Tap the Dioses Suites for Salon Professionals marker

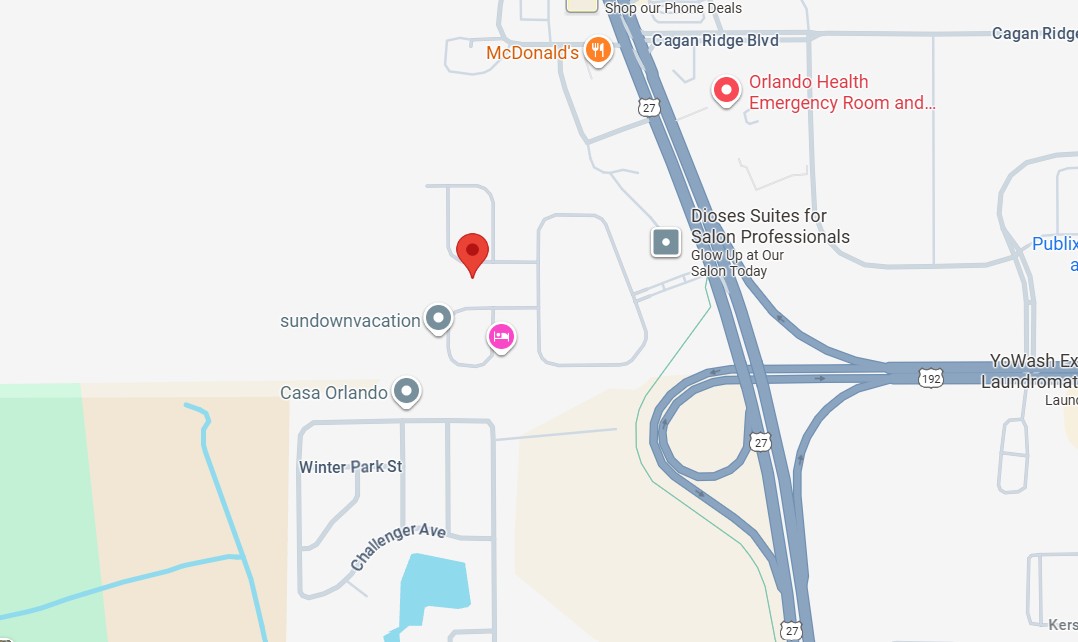point(666,241)
